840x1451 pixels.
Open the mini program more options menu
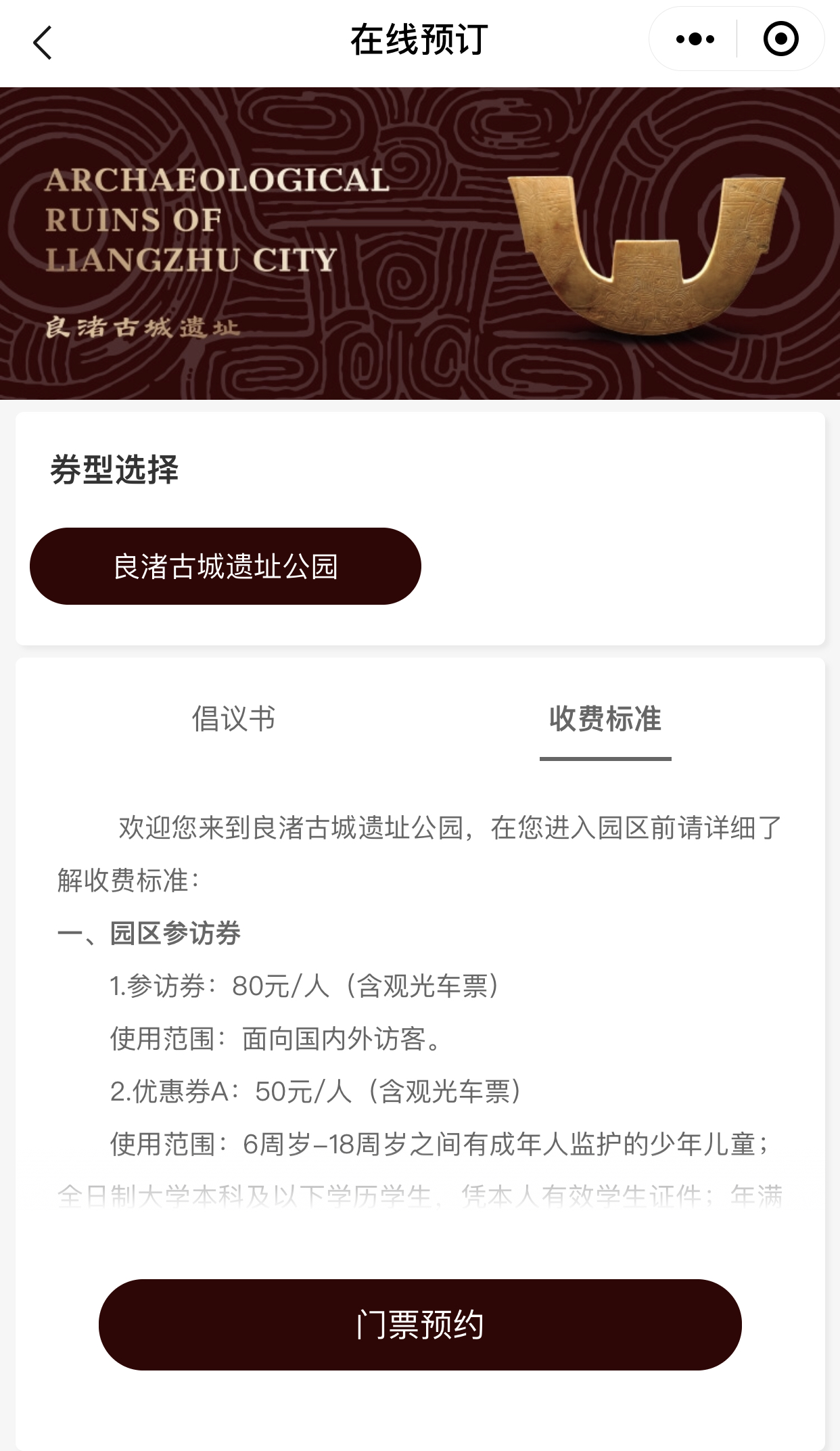pos(695,39)
